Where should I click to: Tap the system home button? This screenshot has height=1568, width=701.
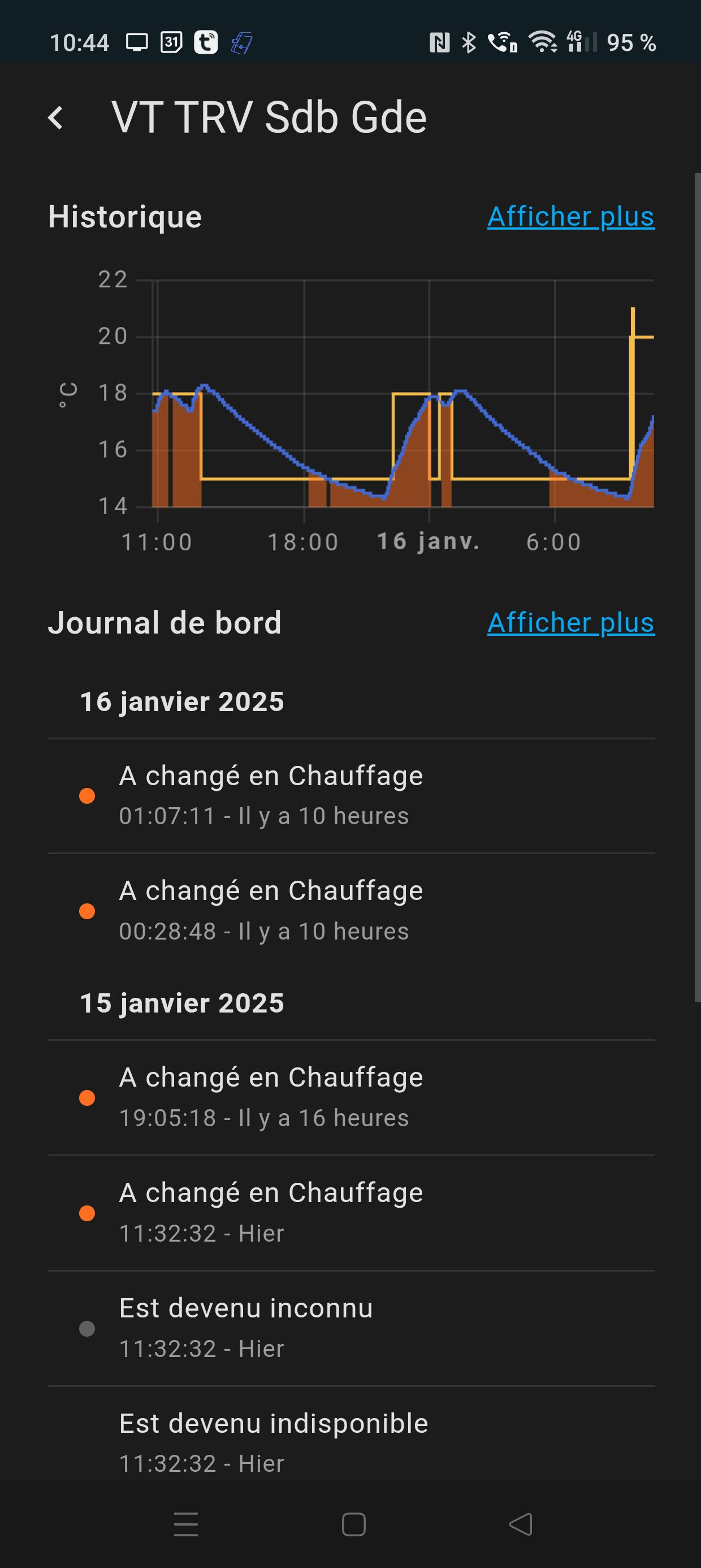point(353,1524)
